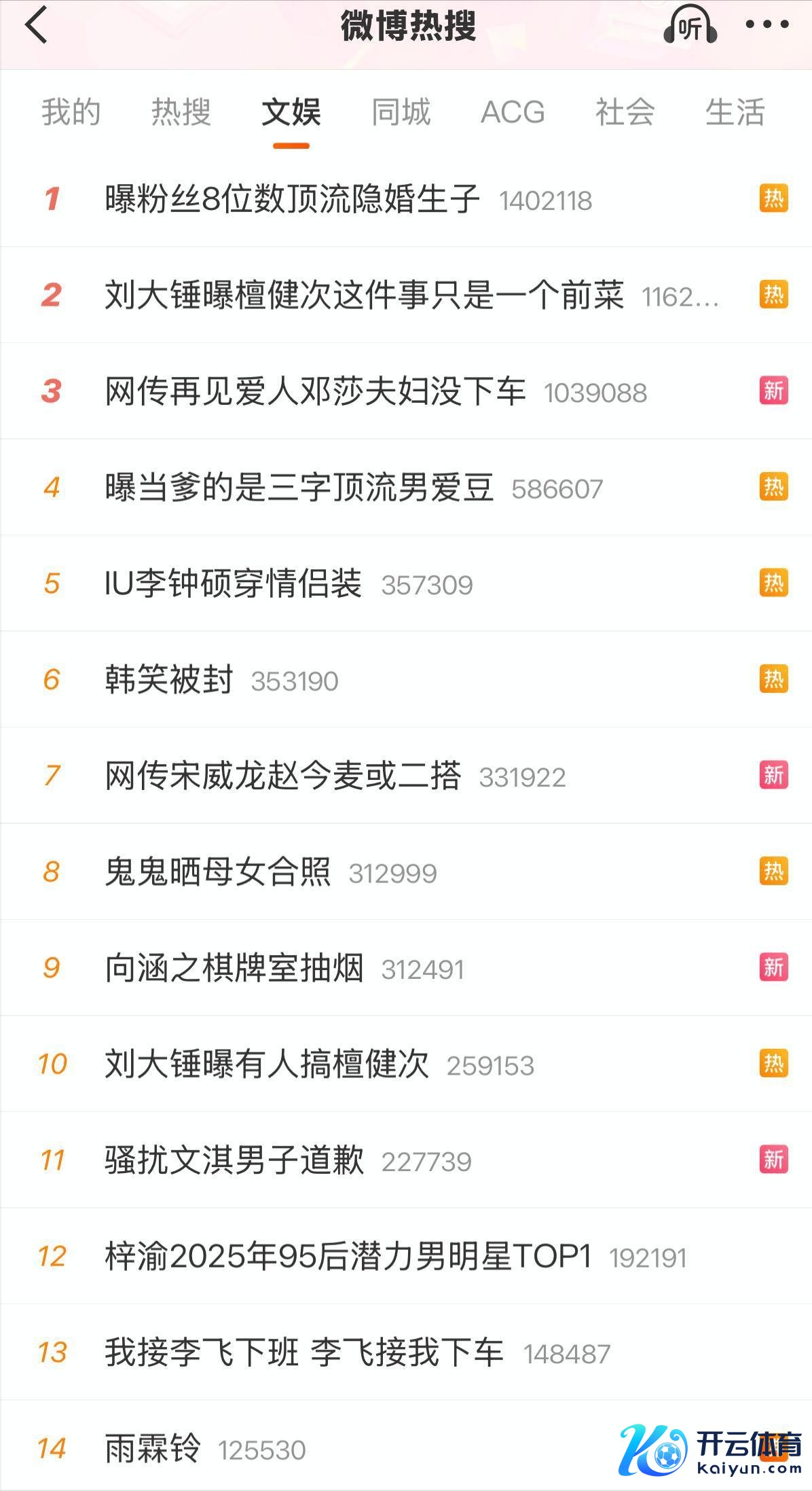View topic 曝当爹的是三字顶流男爱豆

(299, 488)
